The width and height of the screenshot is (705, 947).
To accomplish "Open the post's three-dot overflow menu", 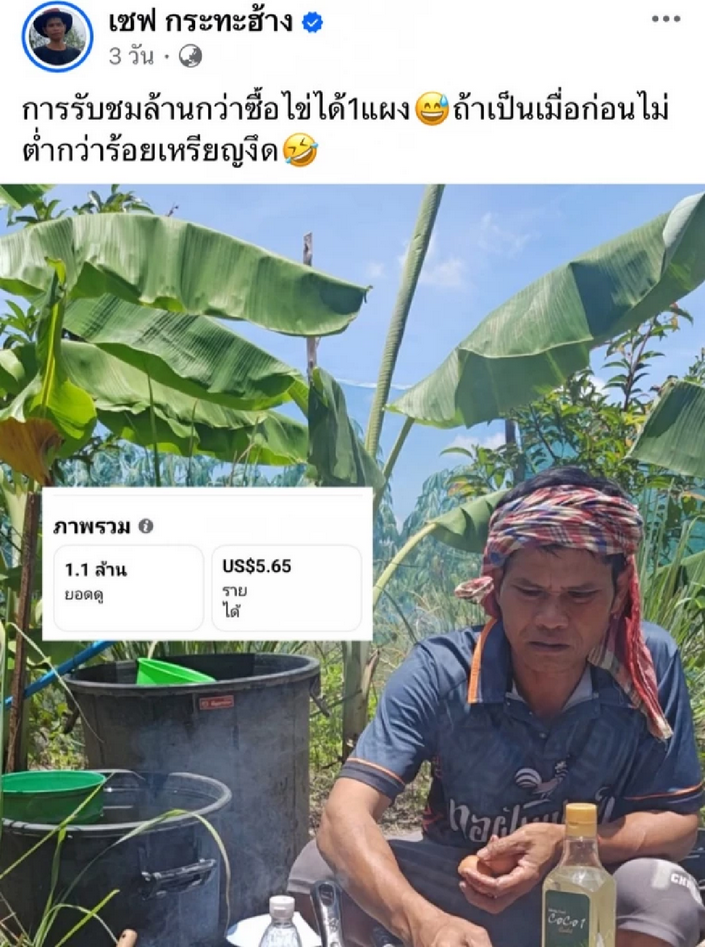I will [x=665, y=19].
